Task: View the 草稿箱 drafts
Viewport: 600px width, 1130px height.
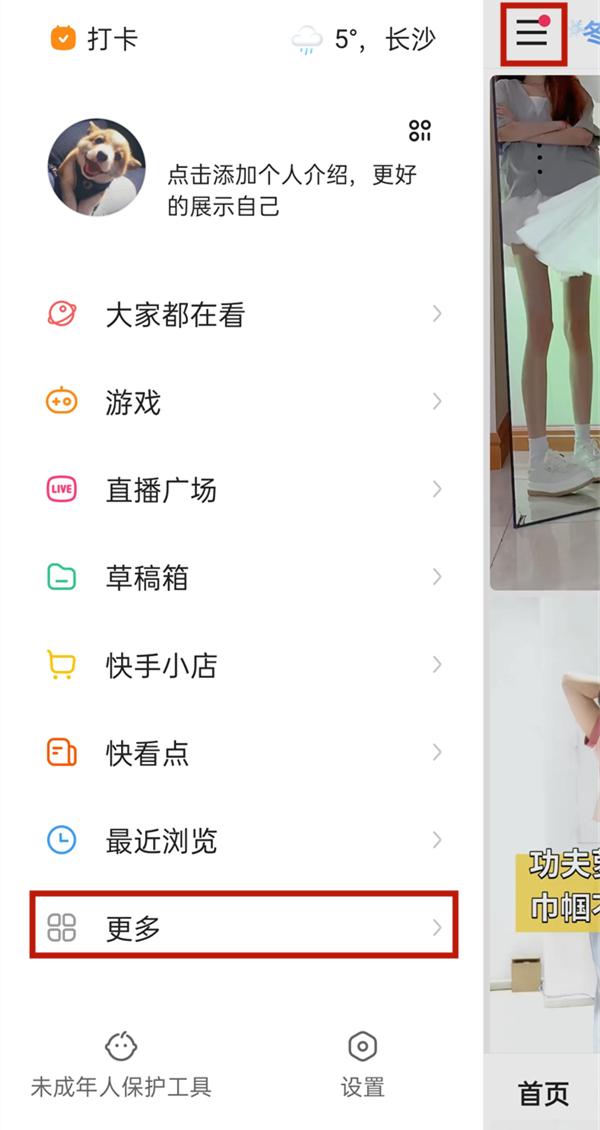Action: (244, 578)
